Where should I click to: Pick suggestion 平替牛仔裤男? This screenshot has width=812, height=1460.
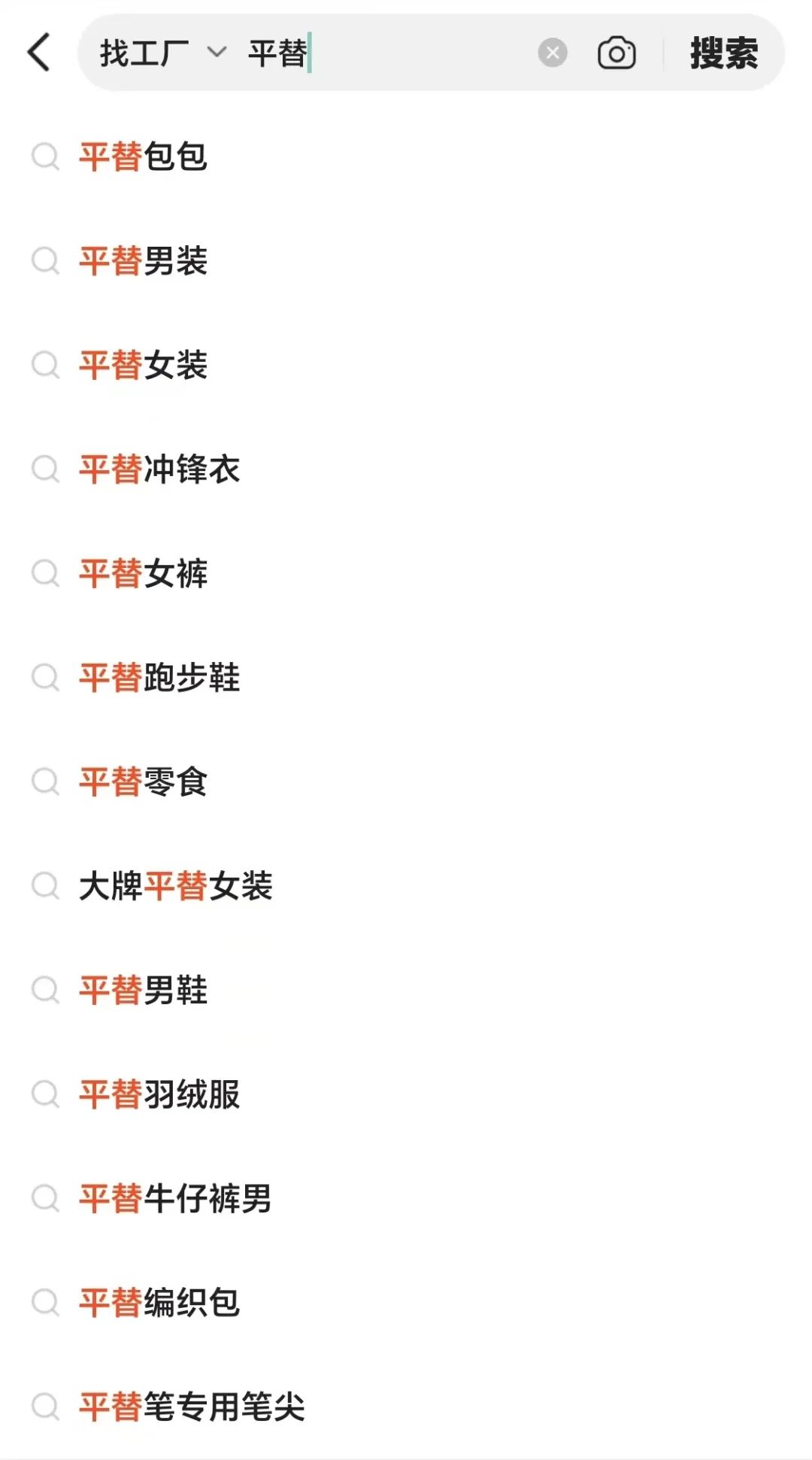coord(175,1198)
